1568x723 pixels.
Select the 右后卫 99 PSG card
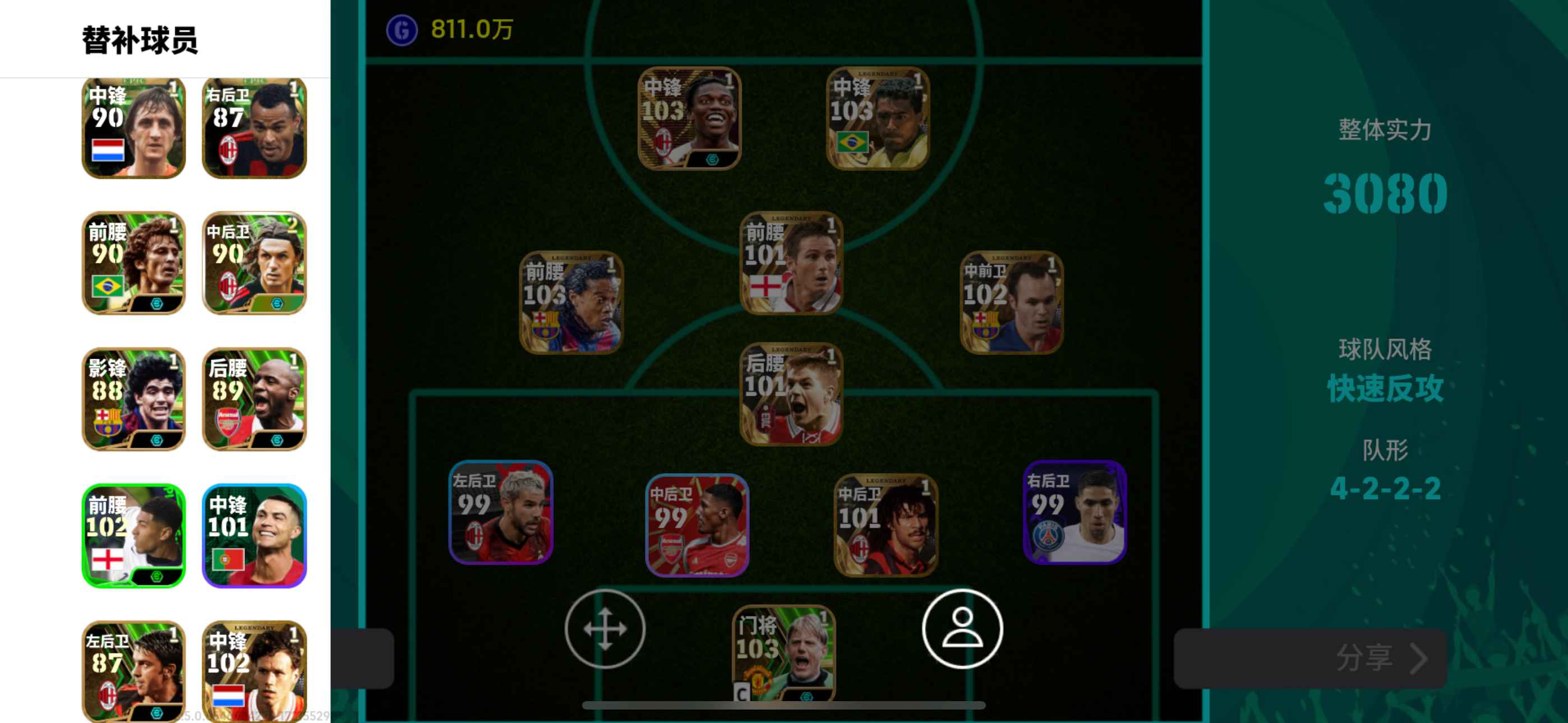[x=1074, y=512]
